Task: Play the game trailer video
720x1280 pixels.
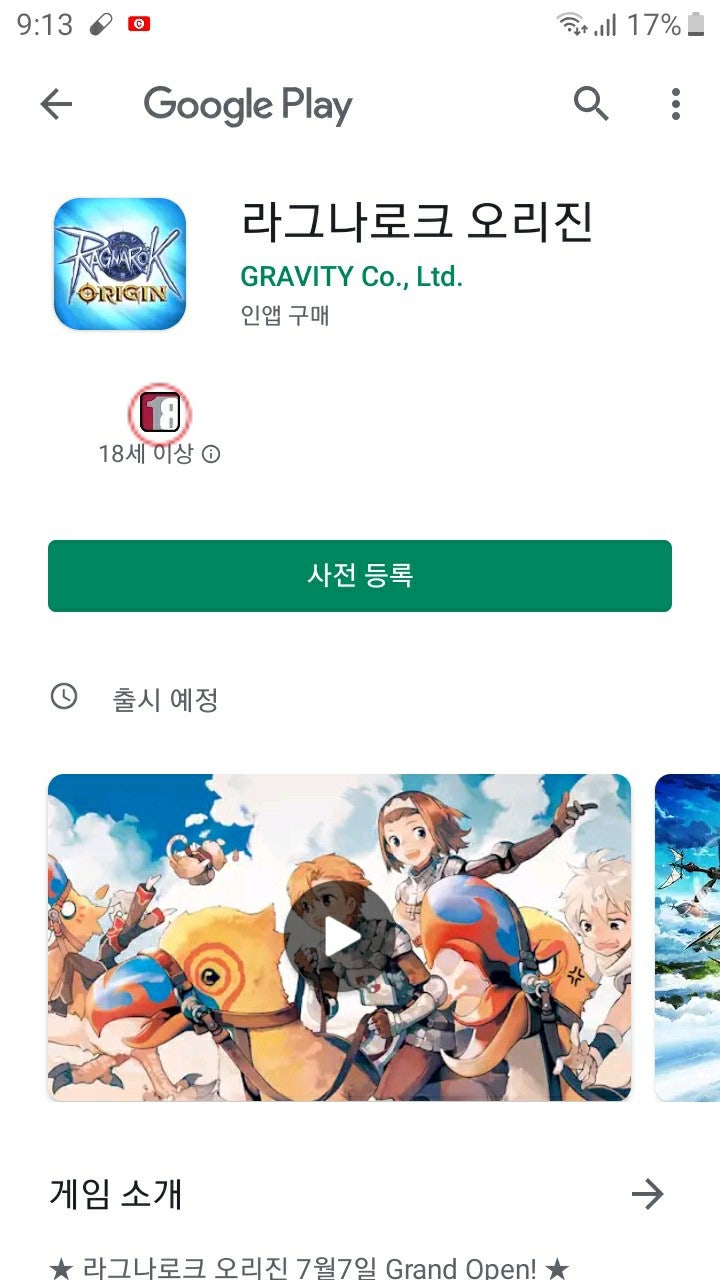Action: tap(339, 937)
